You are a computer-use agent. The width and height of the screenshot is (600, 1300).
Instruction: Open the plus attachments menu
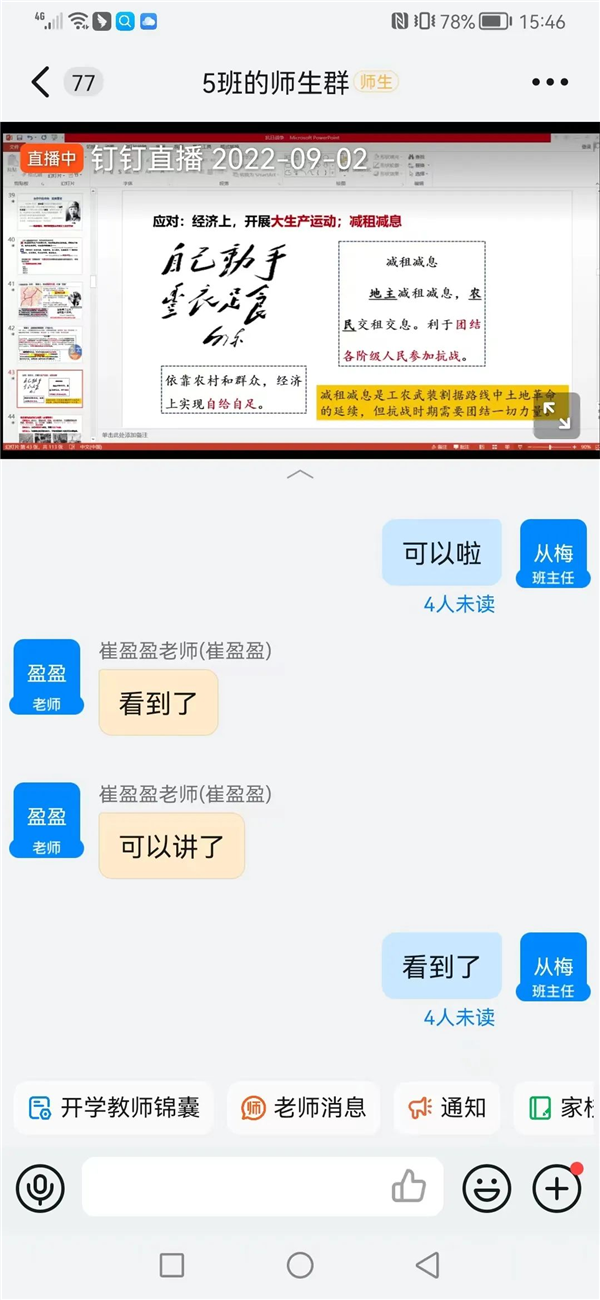pos(556,1188)
